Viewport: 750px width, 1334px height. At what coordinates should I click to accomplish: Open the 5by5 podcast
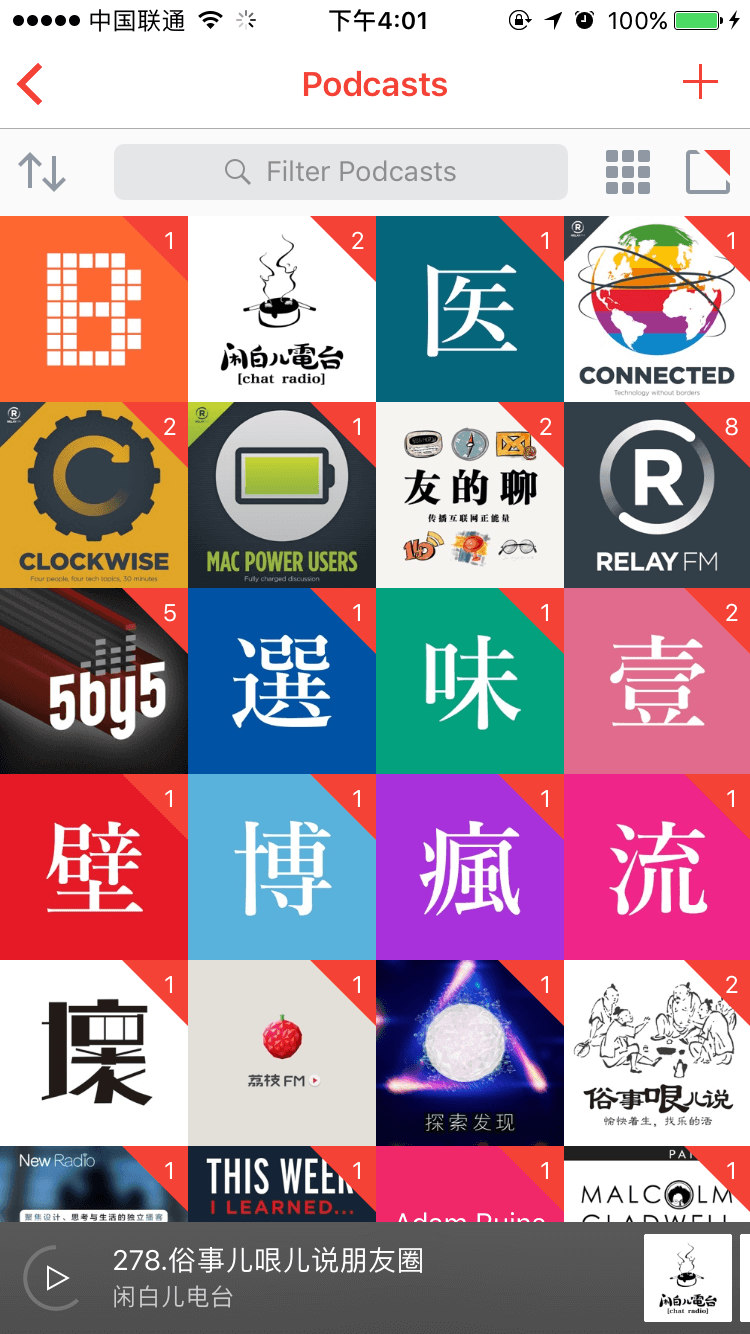tap(94, 681)
